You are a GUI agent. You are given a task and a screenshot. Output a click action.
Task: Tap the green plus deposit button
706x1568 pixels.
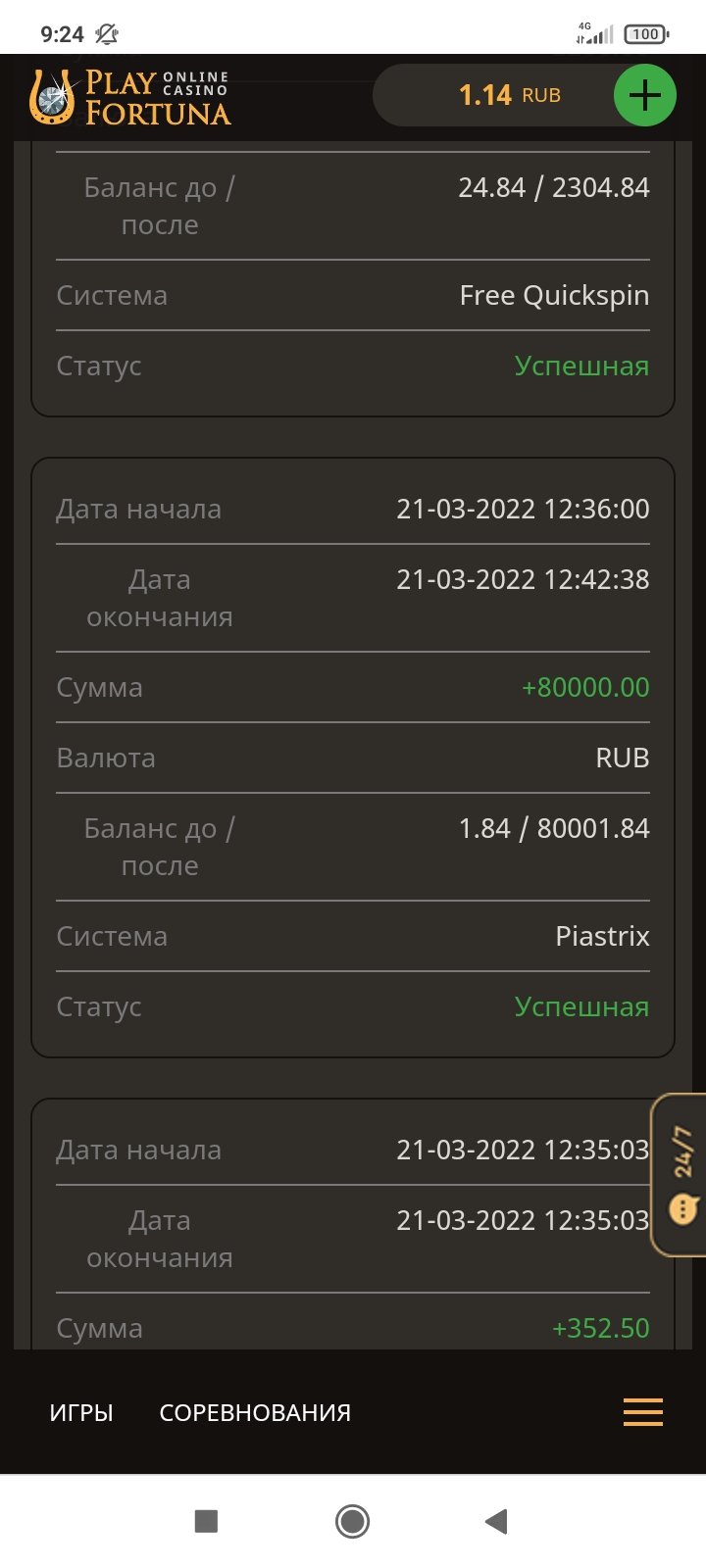coord(644,95)
